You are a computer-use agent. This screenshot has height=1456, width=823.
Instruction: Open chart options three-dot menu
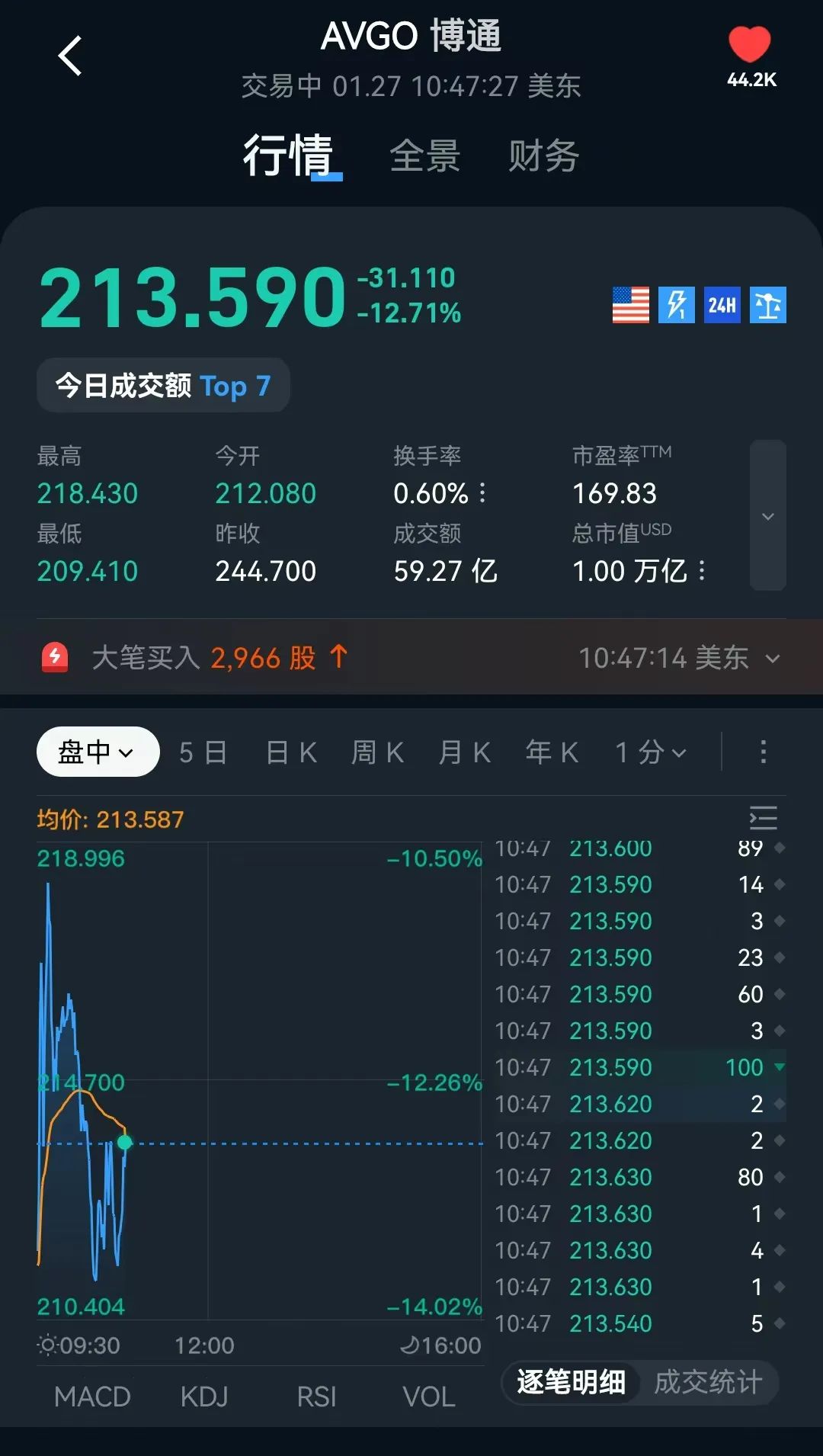click(x=763, y=752)
